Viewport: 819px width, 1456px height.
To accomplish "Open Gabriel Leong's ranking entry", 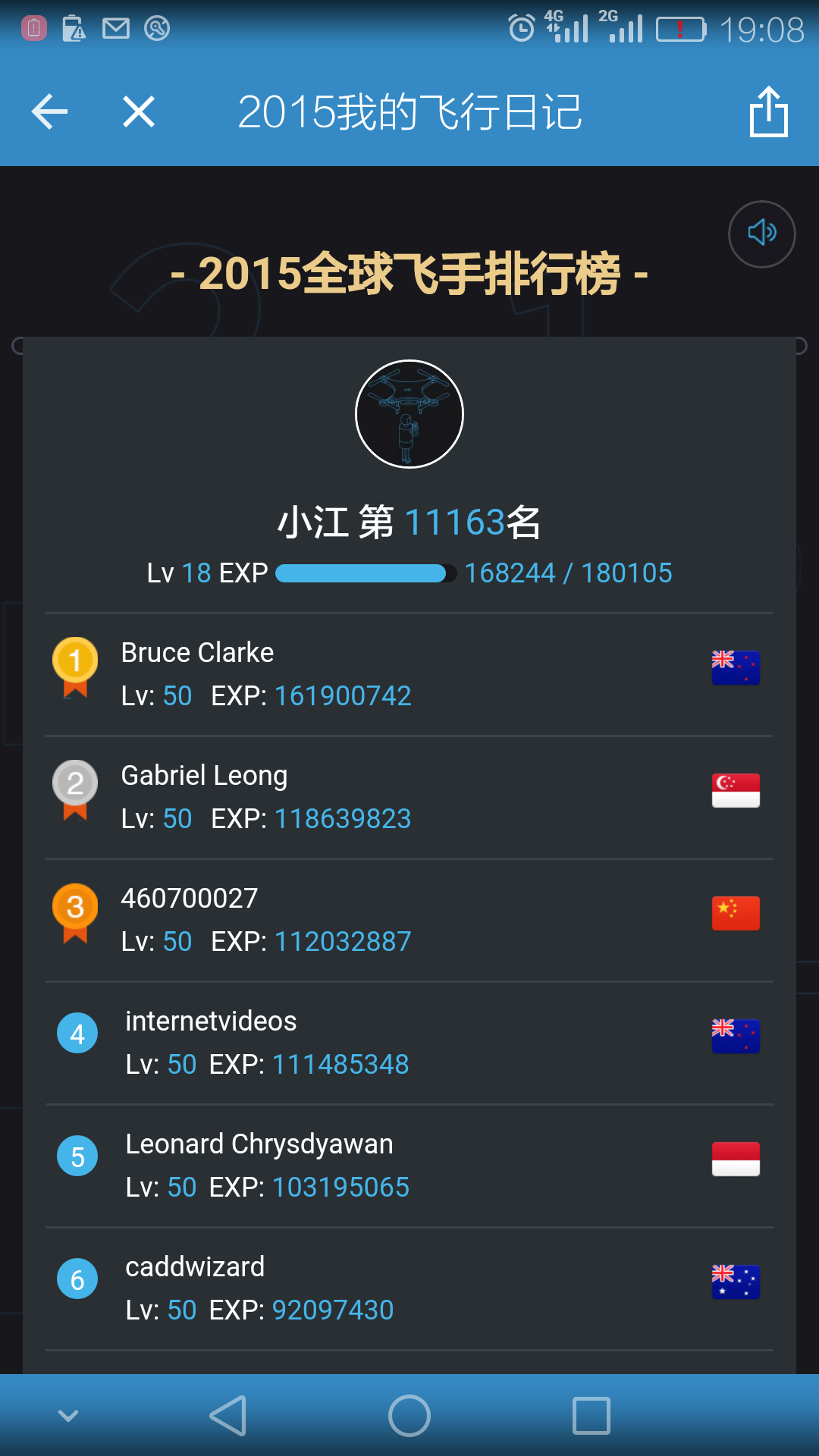I will point(409,797).
